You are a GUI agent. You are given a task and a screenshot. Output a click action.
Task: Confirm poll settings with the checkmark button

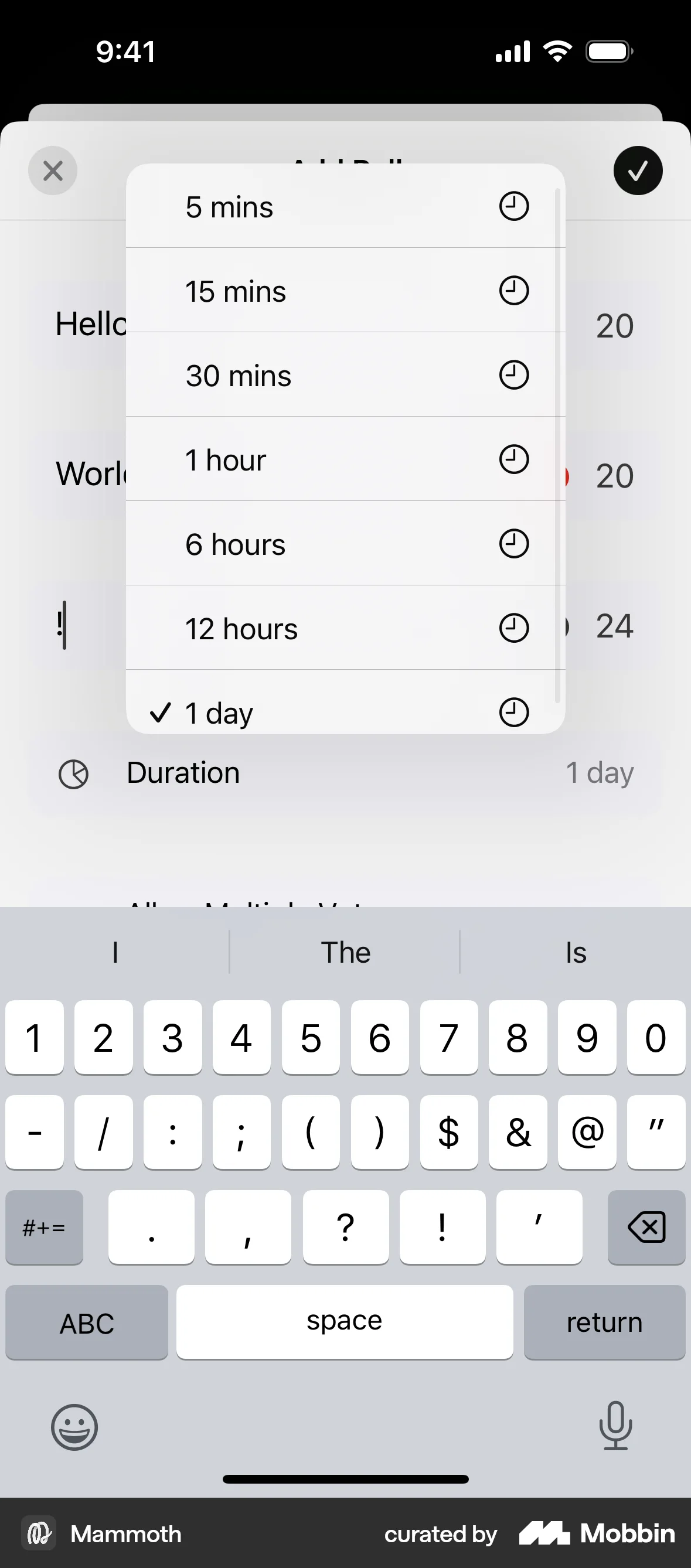tap(638, 171)
